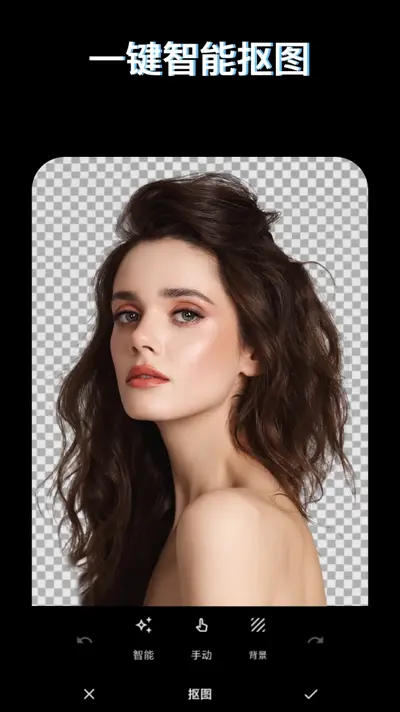Open the 背景 background option

pos(258,638)
